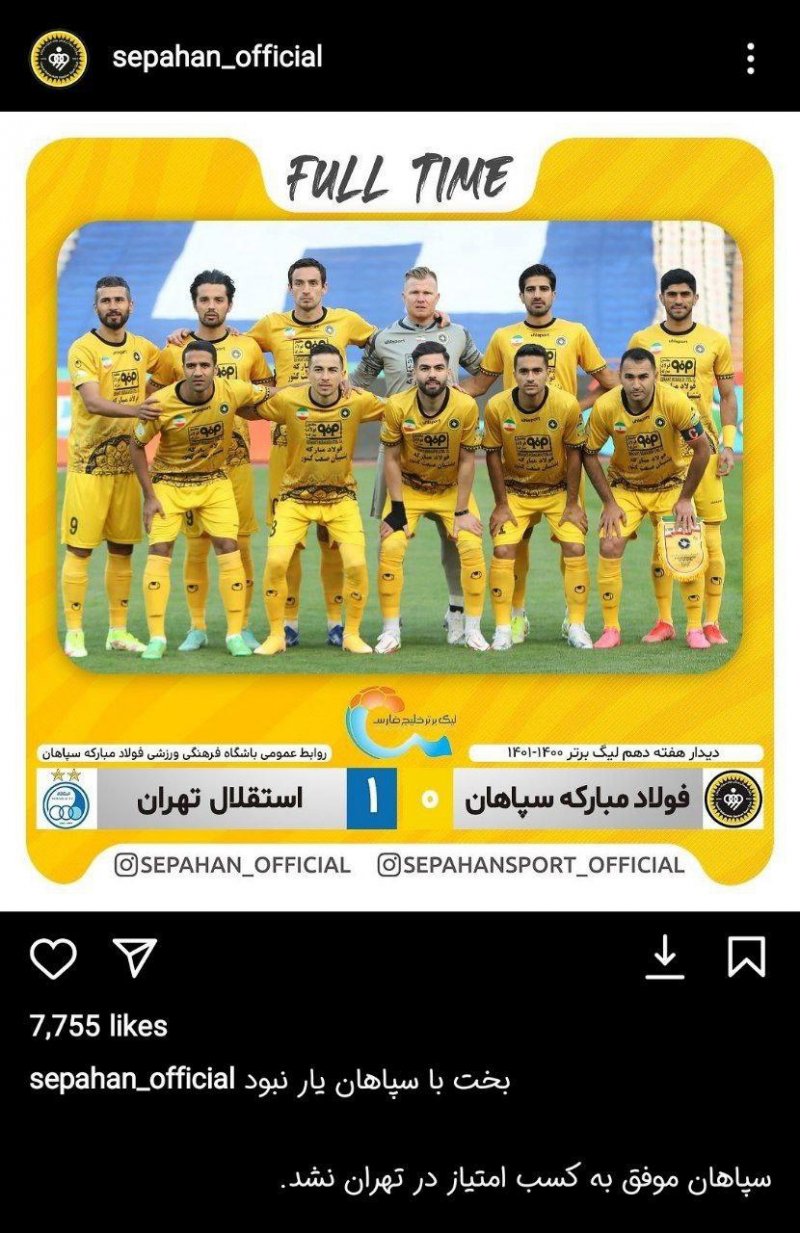Image resolution: width=800 pixels, height=1233 pixels.
Task: Bookmark this post
Action: coord(746,957)
